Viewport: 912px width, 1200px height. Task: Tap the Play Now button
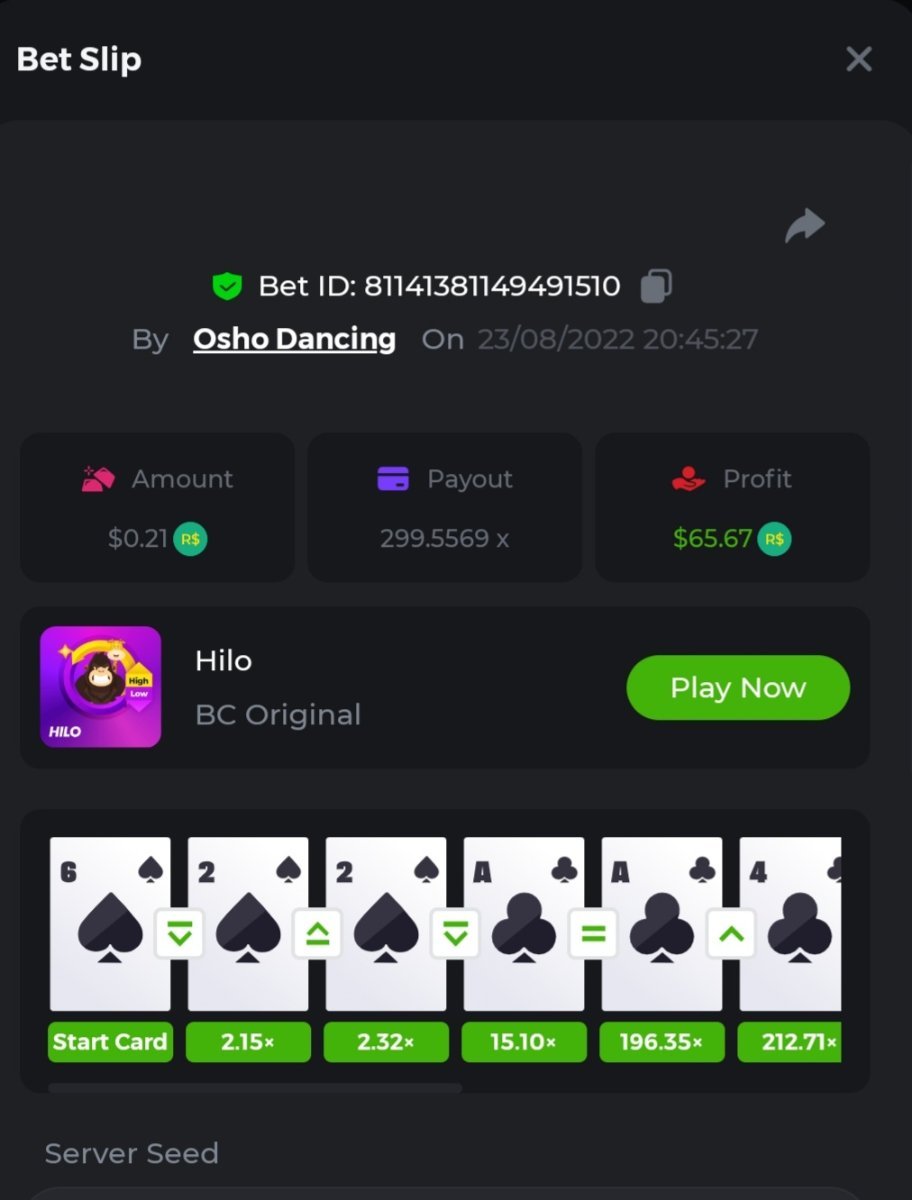[x=738, y=688]
